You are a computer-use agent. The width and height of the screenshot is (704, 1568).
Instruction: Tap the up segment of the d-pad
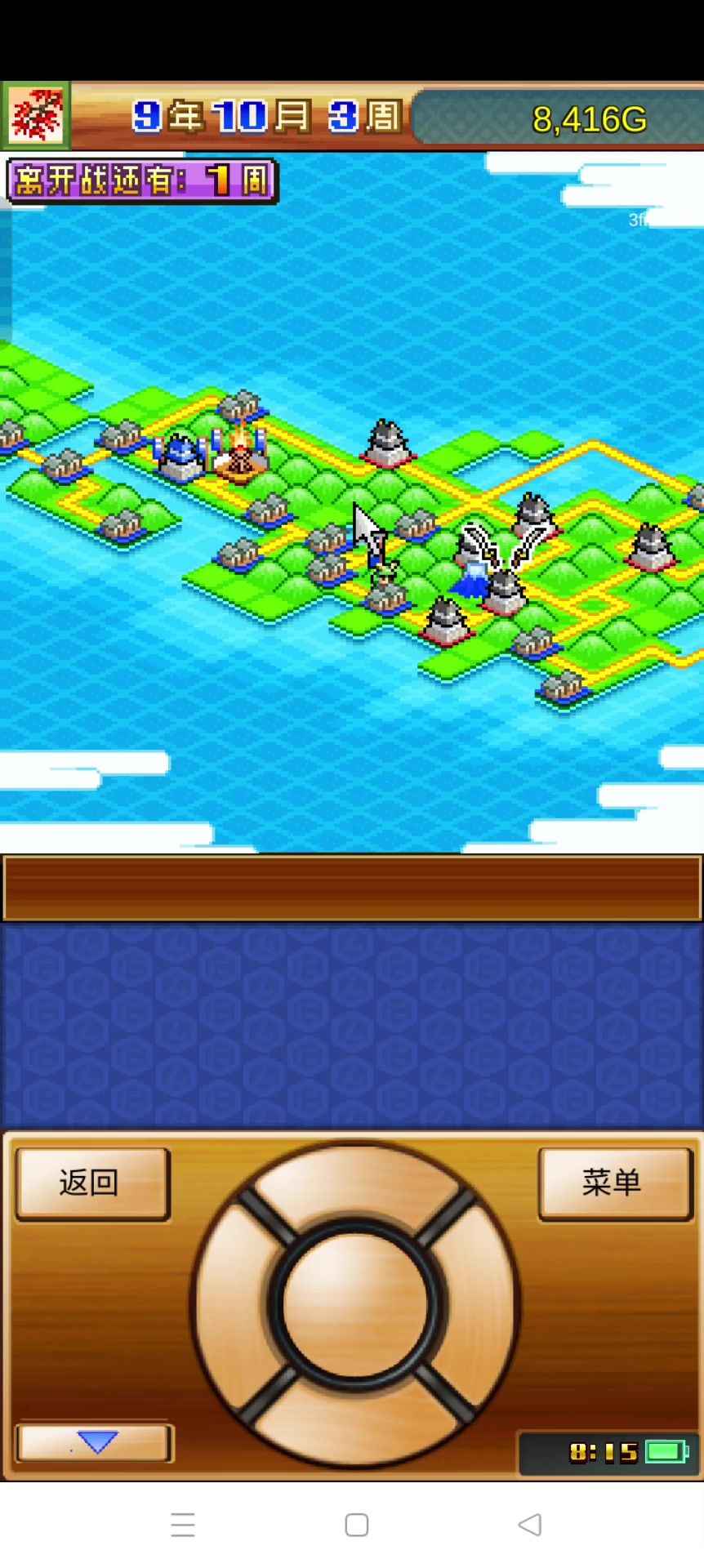coord(354,1181)
